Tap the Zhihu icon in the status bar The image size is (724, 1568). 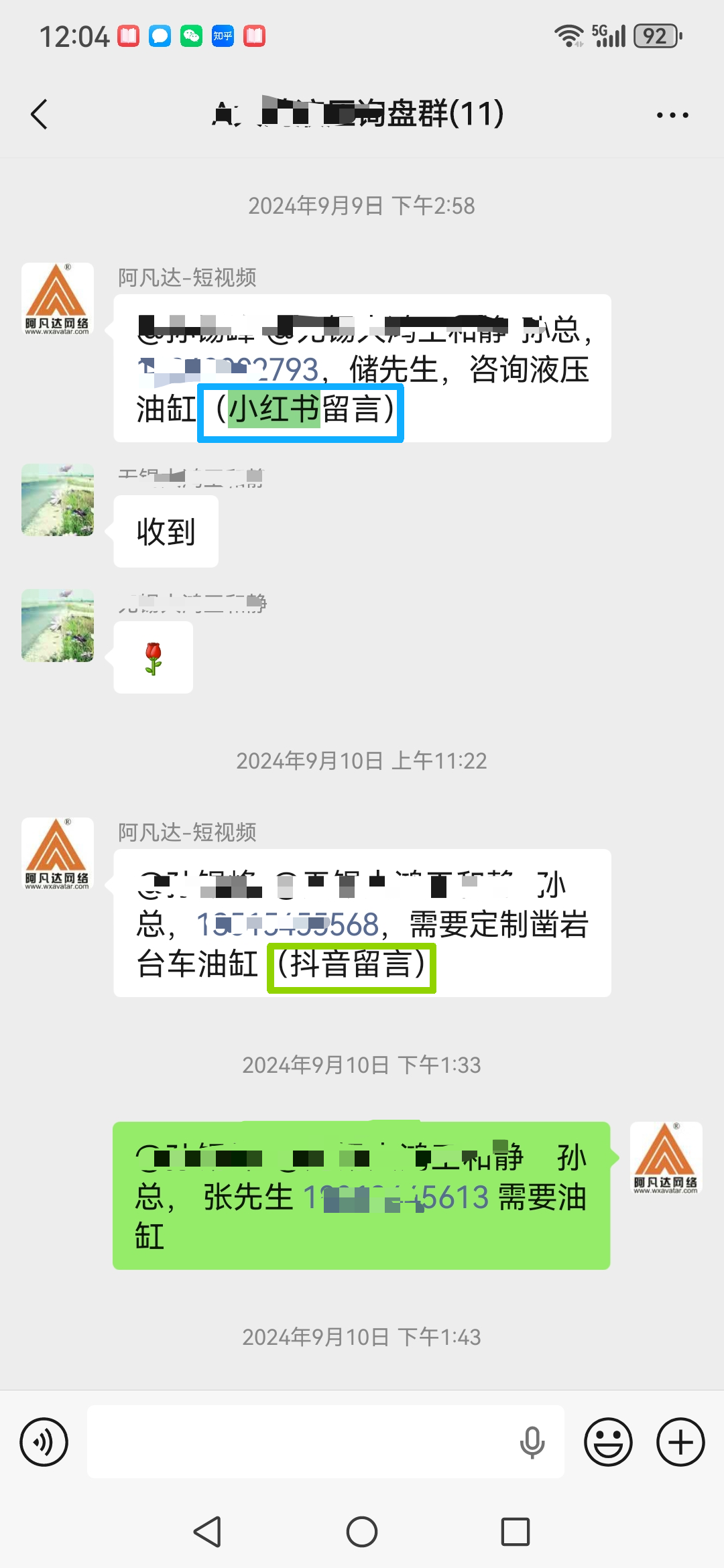pos(222,36)
